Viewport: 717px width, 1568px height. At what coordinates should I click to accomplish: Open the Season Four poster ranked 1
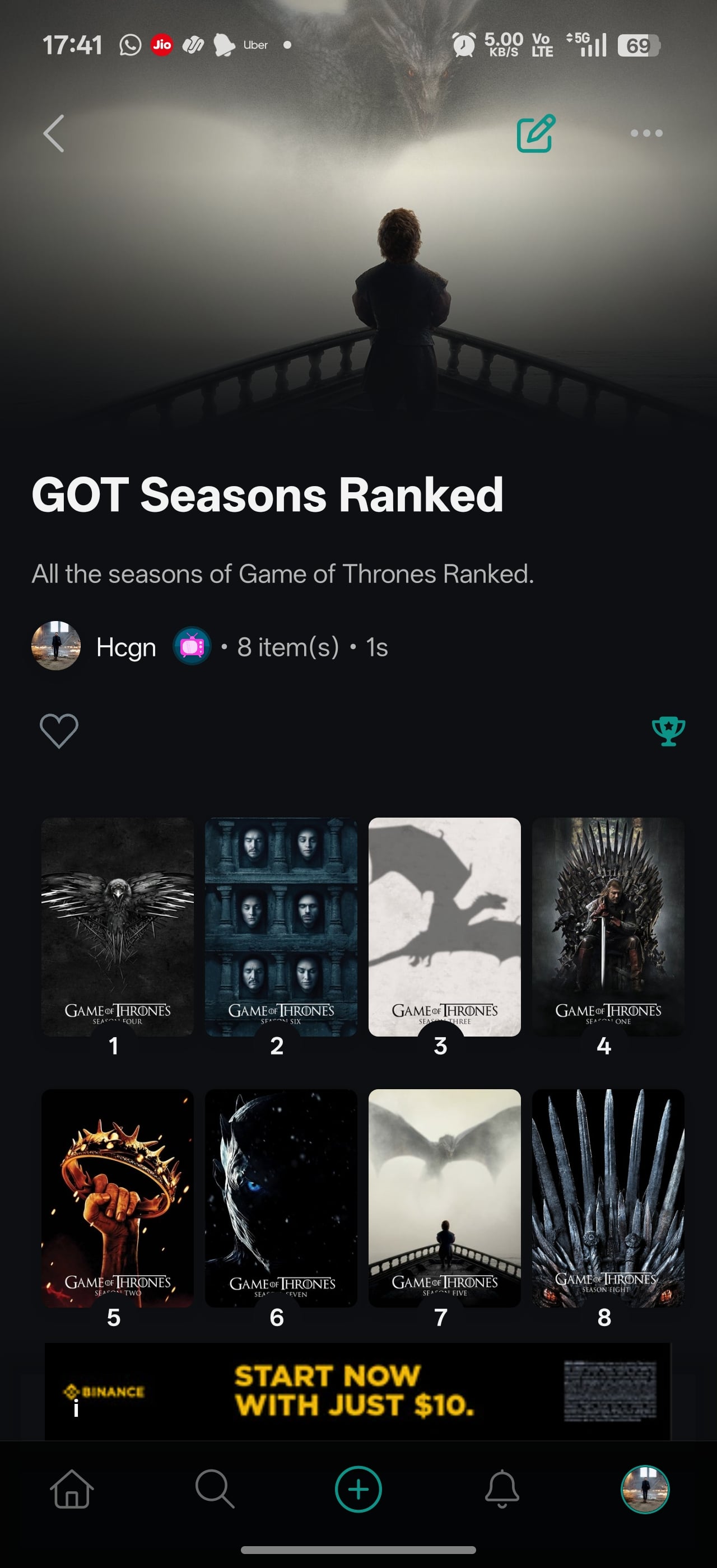coord(118,926)
